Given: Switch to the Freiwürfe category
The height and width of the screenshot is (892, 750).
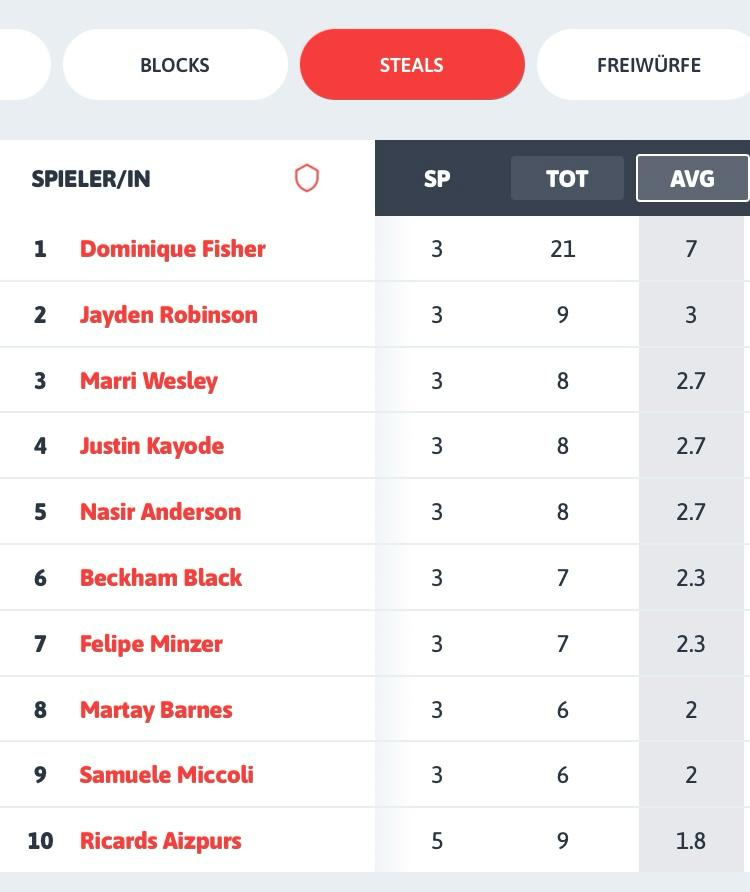Looking at the screenshot, I should point(647,65).
